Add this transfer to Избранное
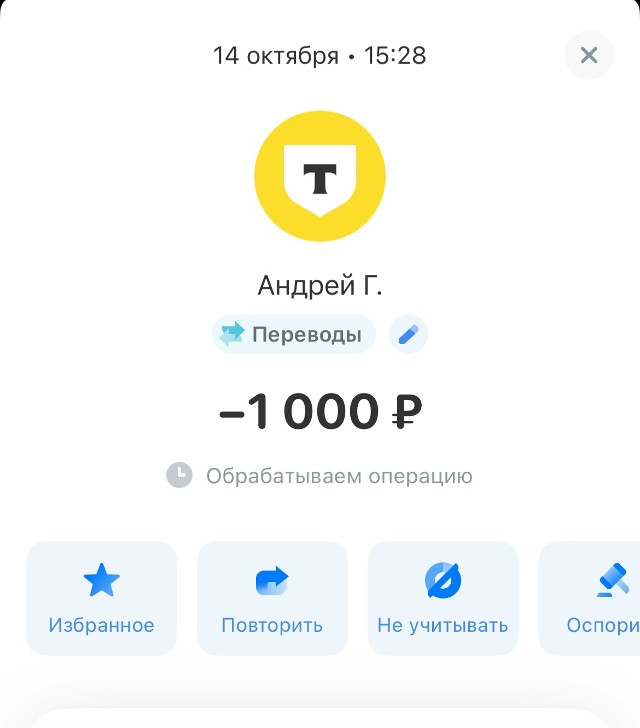The height and width of the screenshot is (728, 640). (x=101, y=598)
